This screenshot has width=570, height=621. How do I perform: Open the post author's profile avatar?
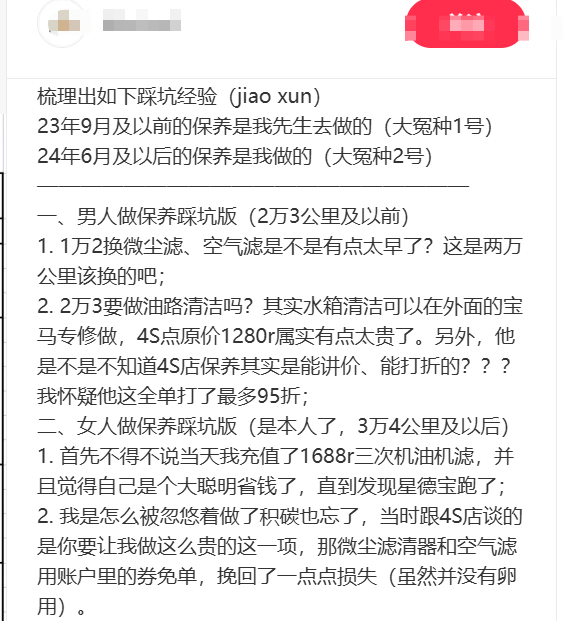tap(62, 24)
